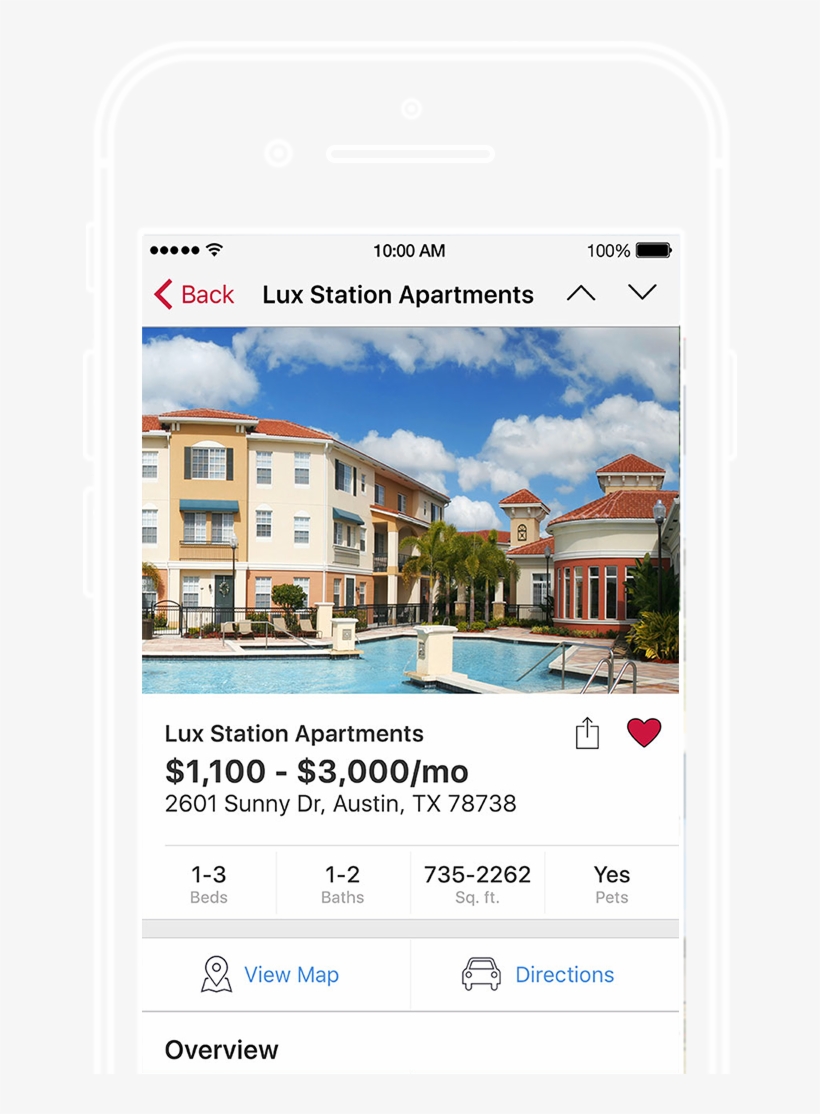Go back using the Back navigation item
Viewport: 820px width, 1114px height.
pyautogui.click(x=193, y=294)
